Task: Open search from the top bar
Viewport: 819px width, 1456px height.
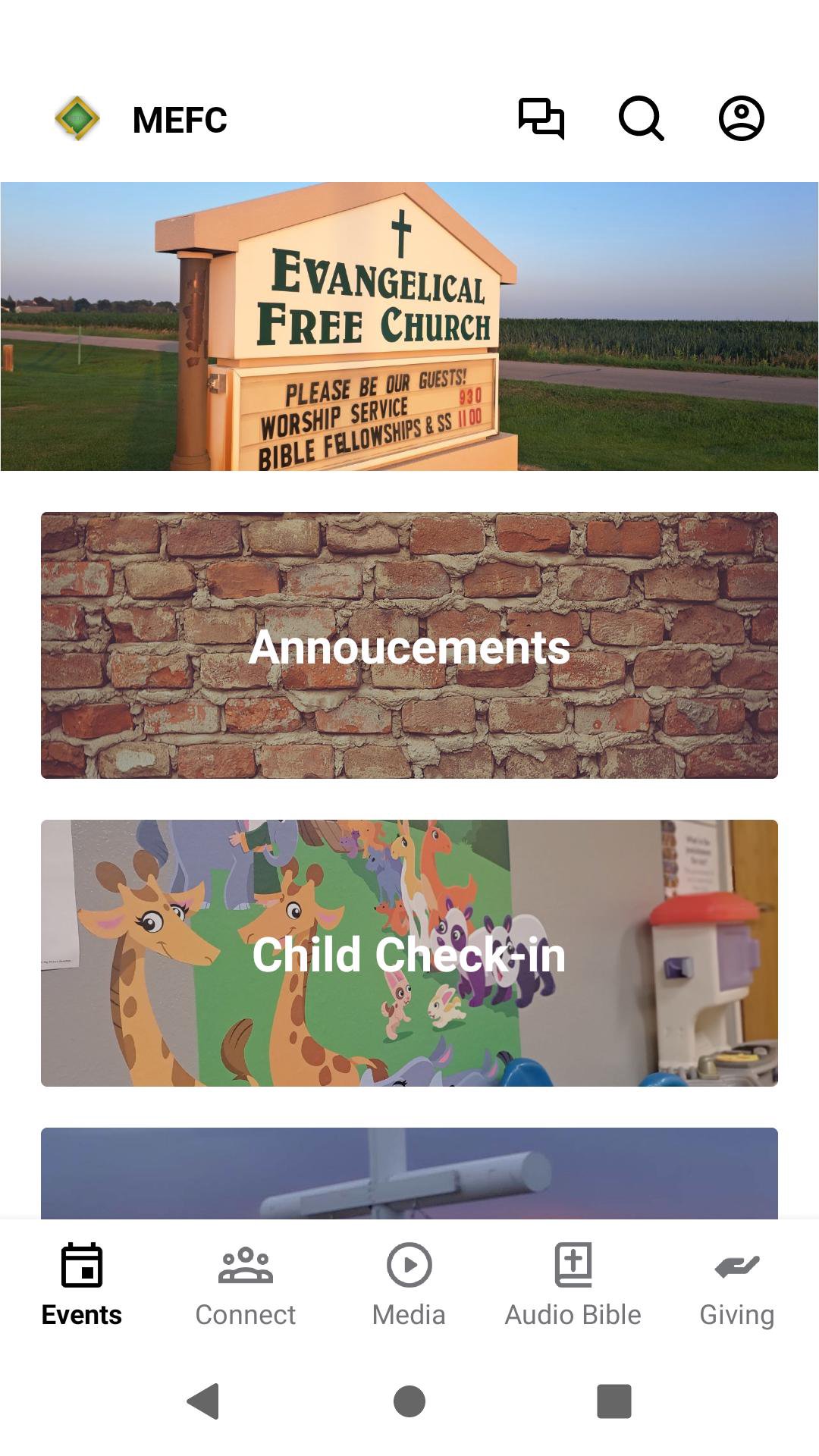Action: pos(641,119)
